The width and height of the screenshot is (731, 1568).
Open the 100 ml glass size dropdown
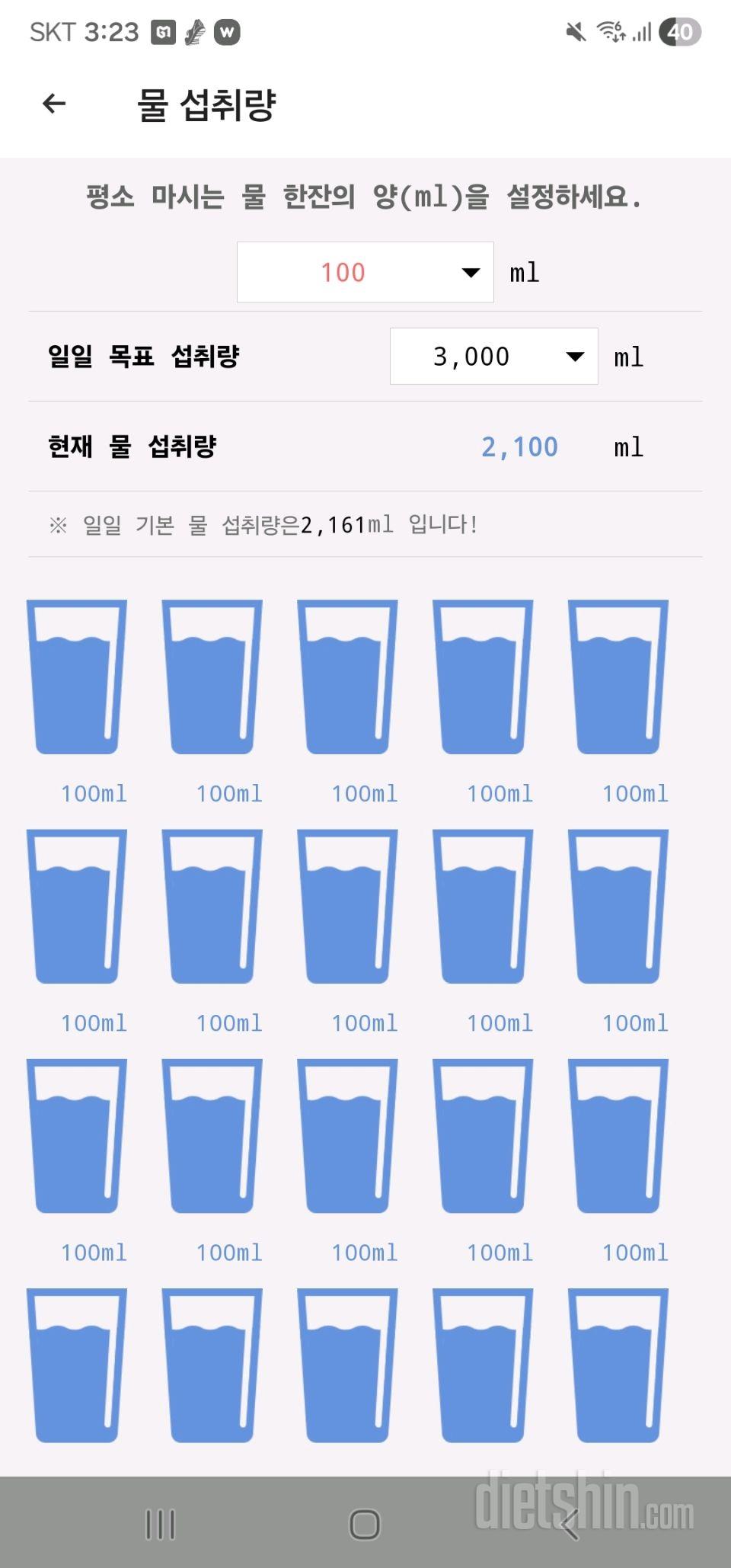coord(365,272)
